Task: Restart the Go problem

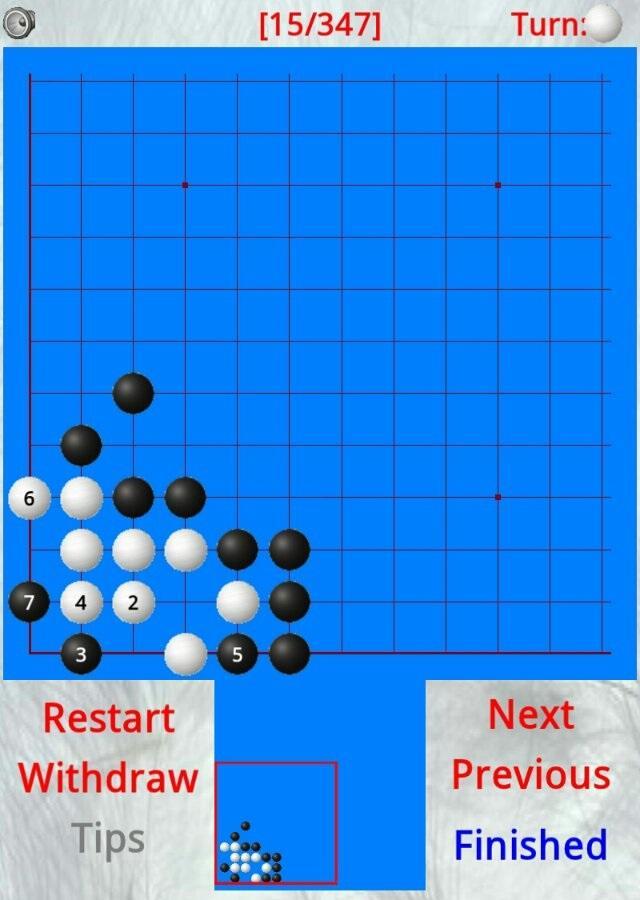Action: pos(108,718)
